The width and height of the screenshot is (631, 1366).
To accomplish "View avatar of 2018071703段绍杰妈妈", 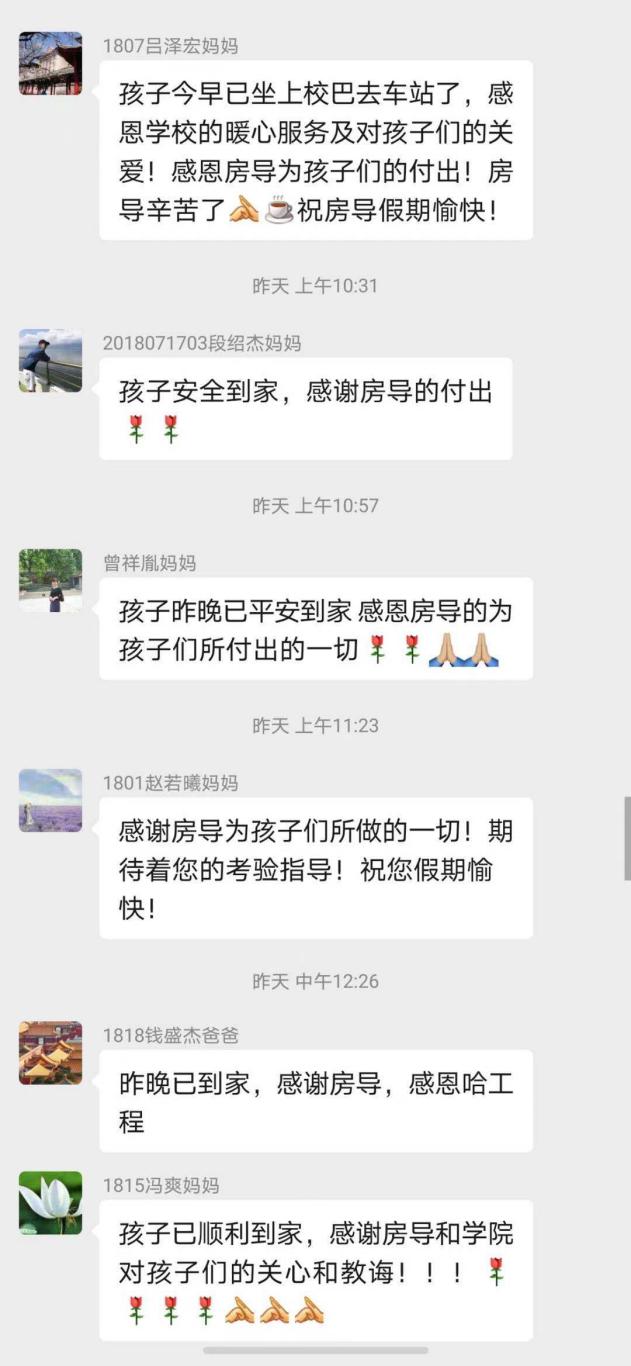I will pyautogui.click(x=50, y=360).
